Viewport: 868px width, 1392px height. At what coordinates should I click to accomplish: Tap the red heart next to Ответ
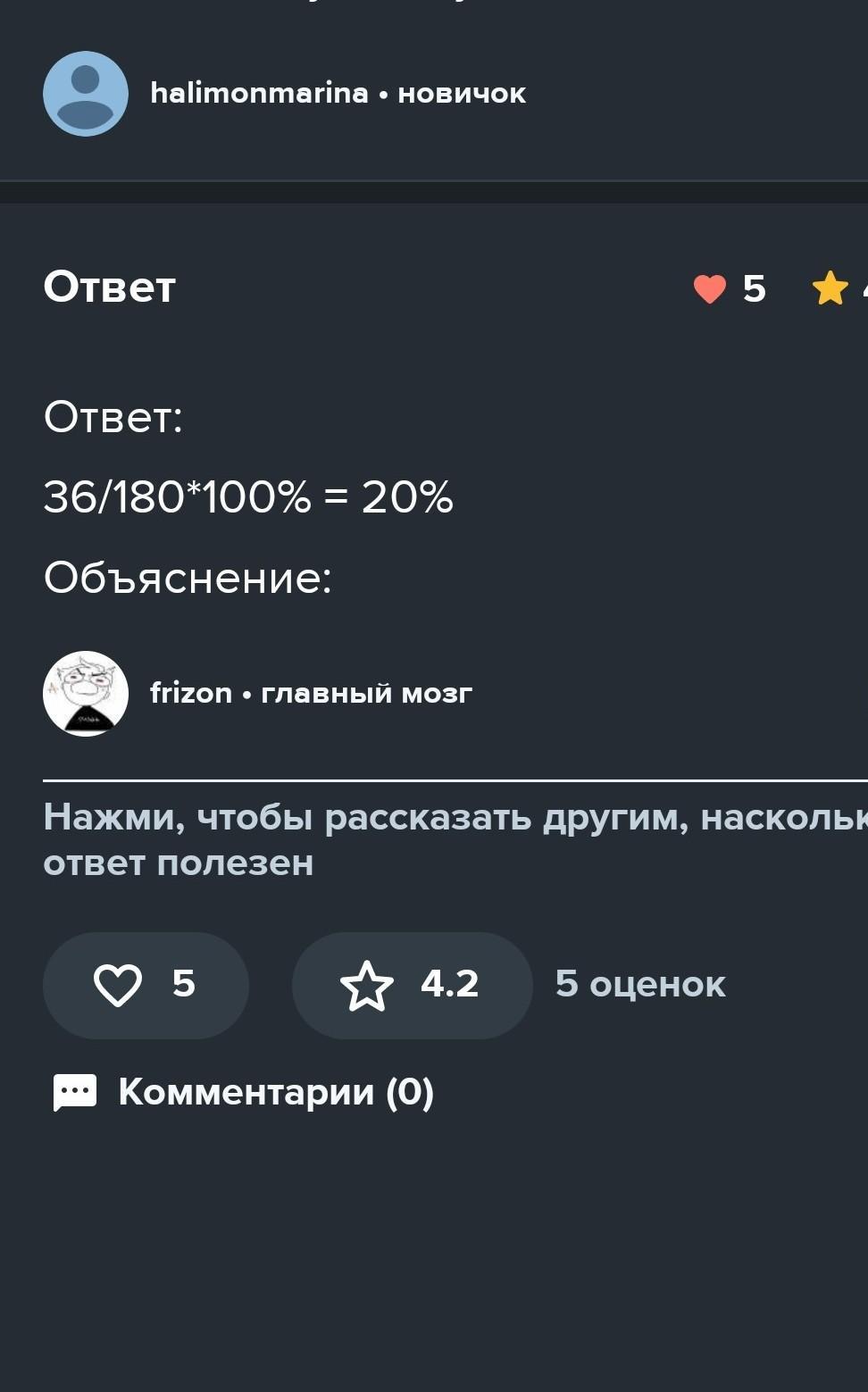click(x=710, y=288)
